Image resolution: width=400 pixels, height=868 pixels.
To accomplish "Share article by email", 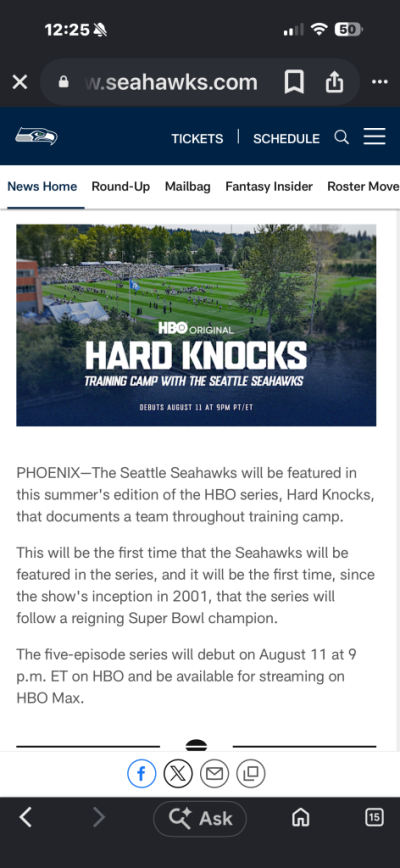I will (x=214, y=773).
